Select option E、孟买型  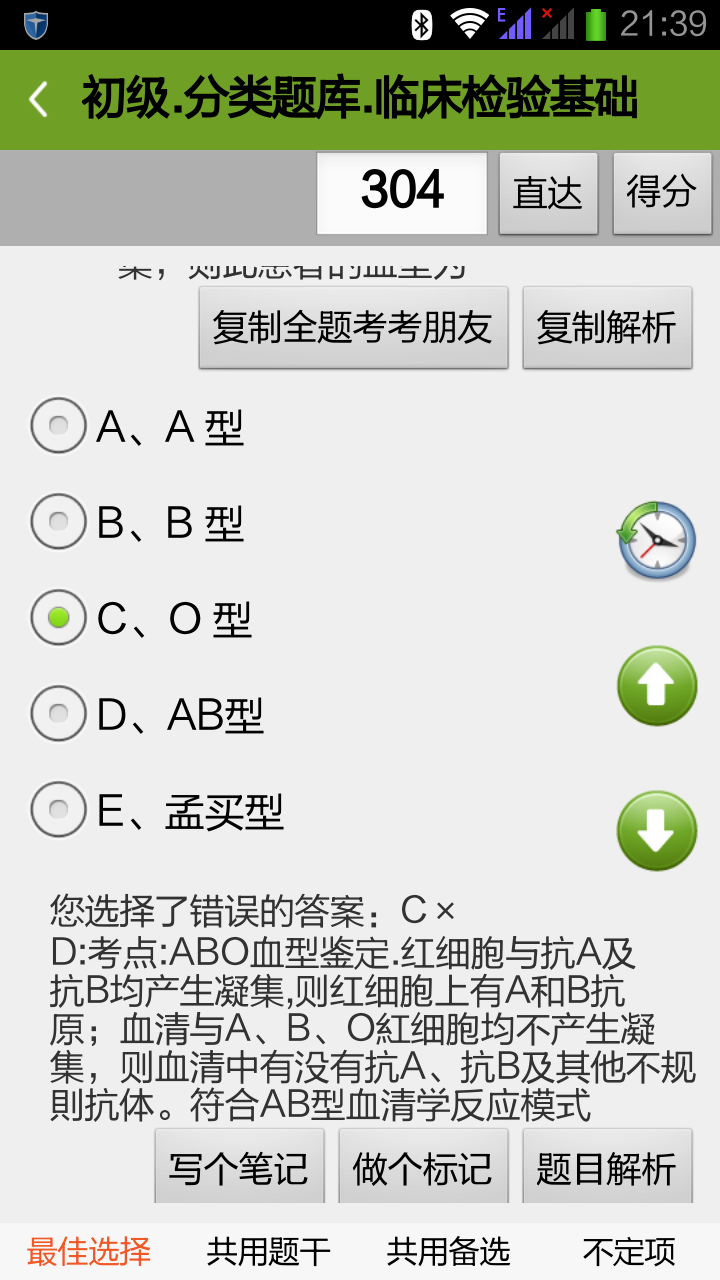coord(59,810)
